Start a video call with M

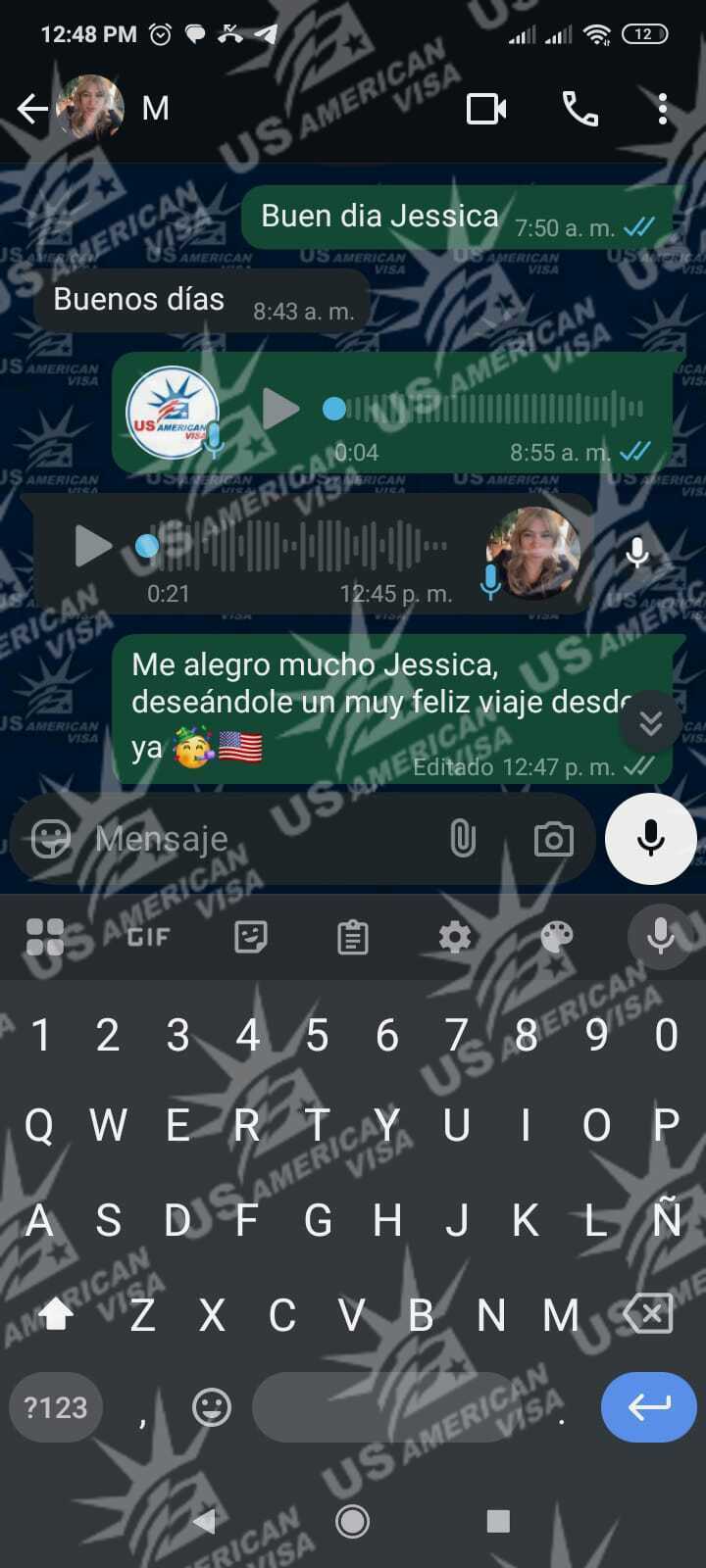tap(486, 109)
